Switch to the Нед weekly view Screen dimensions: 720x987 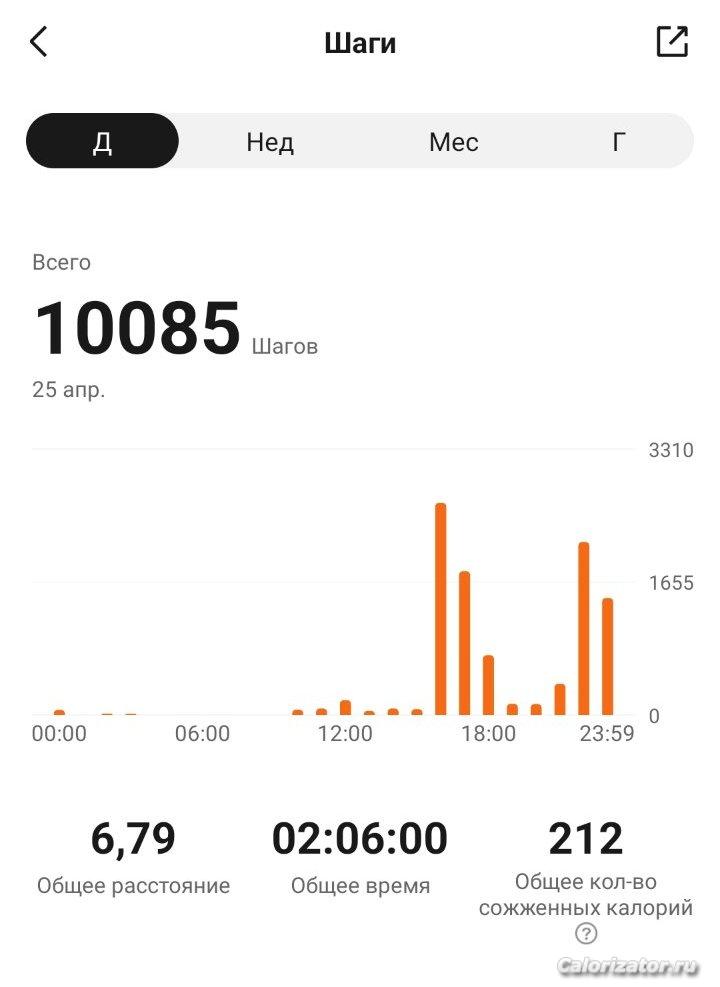pyautogui.click(x=270, y=142)
